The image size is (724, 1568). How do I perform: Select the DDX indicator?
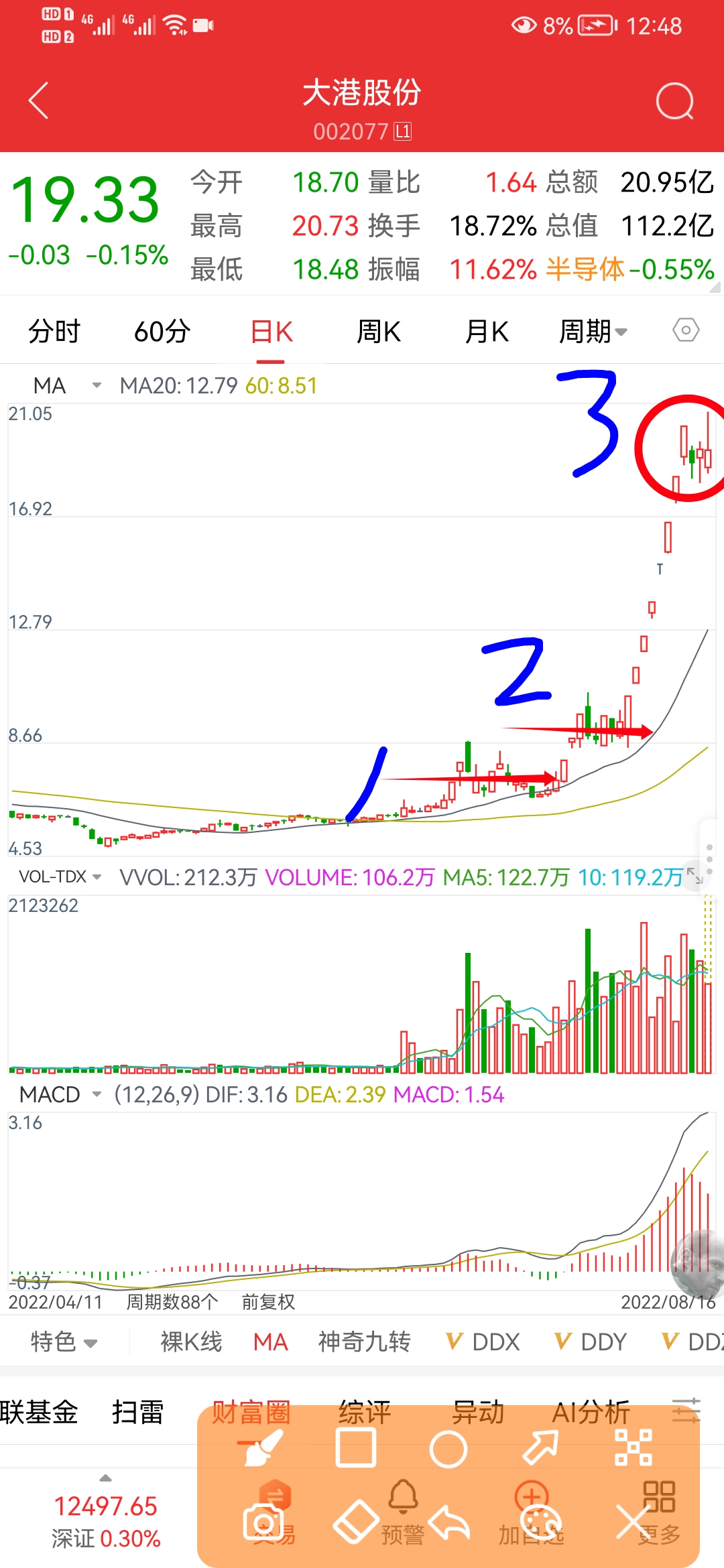[483, 1342]
